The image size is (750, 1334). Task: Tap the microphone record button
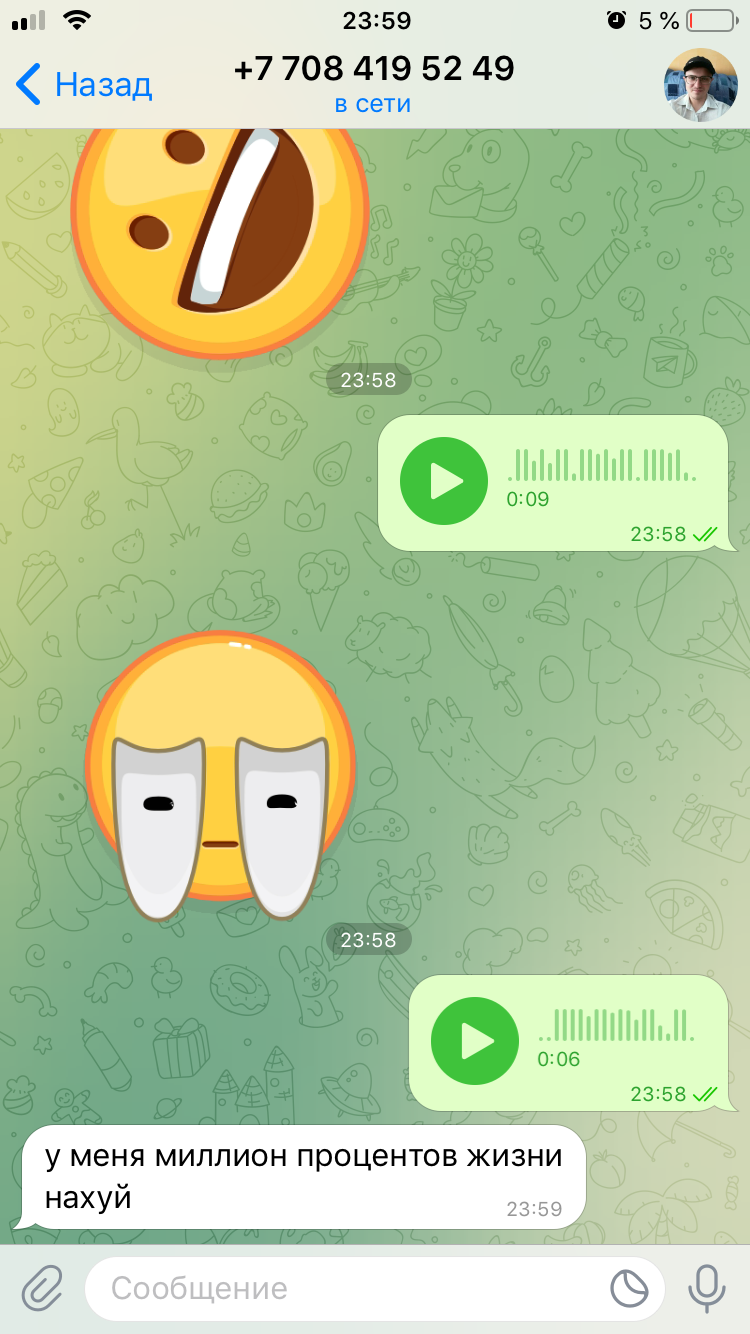pos(707,1289)
